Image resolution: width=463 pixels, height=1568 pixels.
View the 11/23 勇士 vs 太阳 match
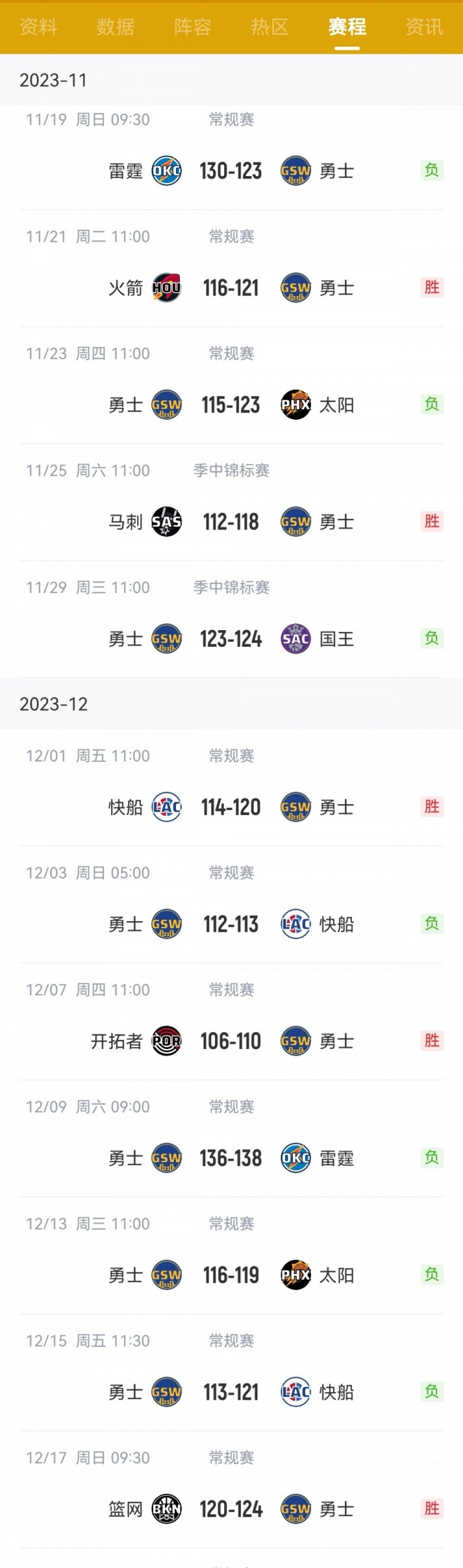231,405
